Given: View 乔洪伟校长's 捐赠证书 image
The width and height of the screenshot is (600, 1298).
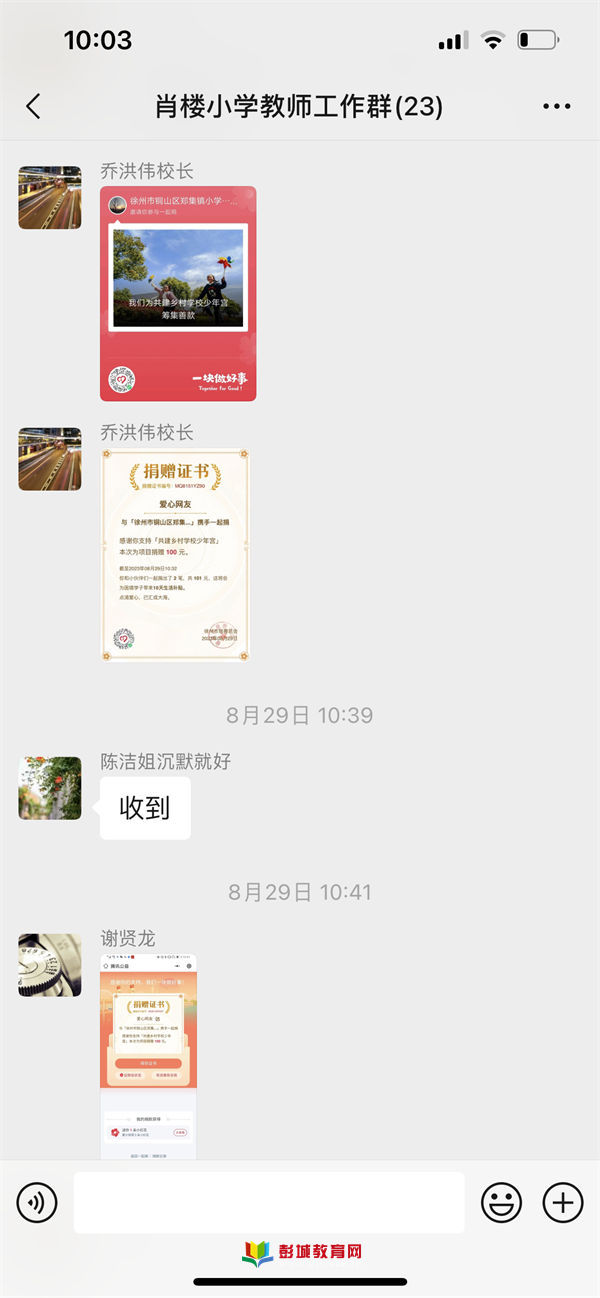Looking at the screenshot, I should 175,554.
